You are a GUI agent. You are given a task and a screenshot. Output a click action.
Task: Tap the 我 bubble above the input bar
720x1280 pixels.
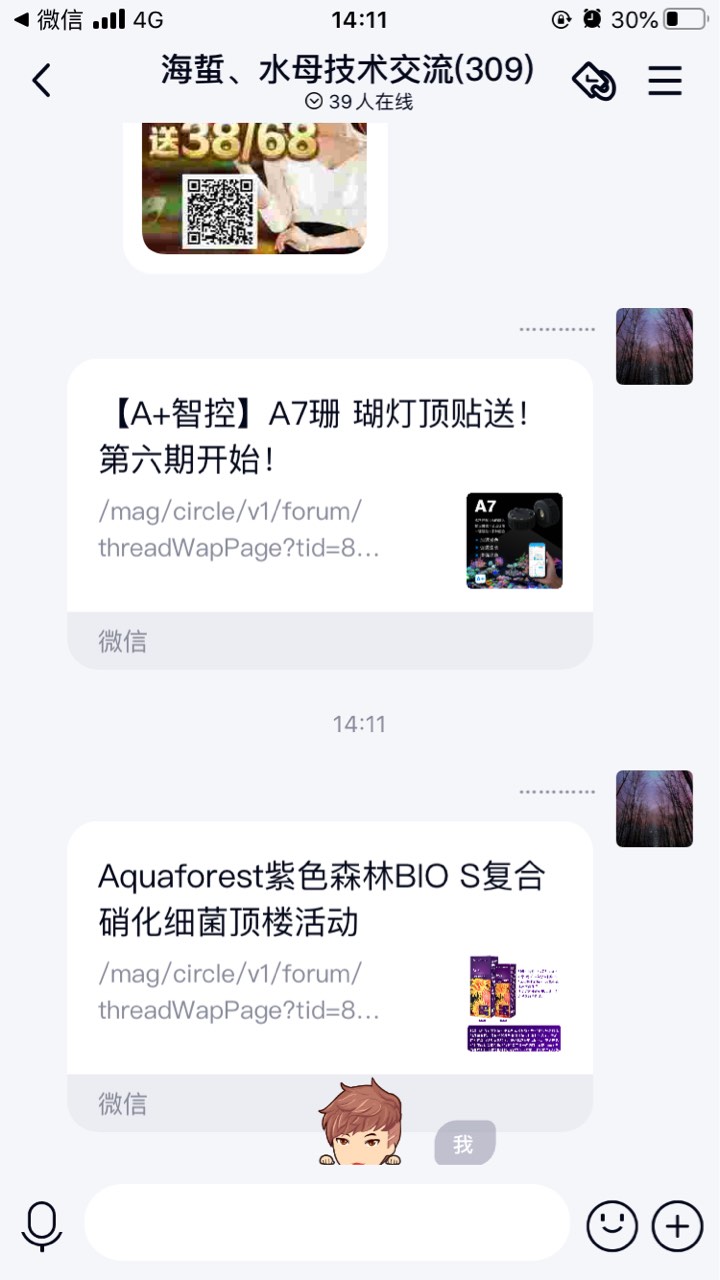[x=464, y=1143]
